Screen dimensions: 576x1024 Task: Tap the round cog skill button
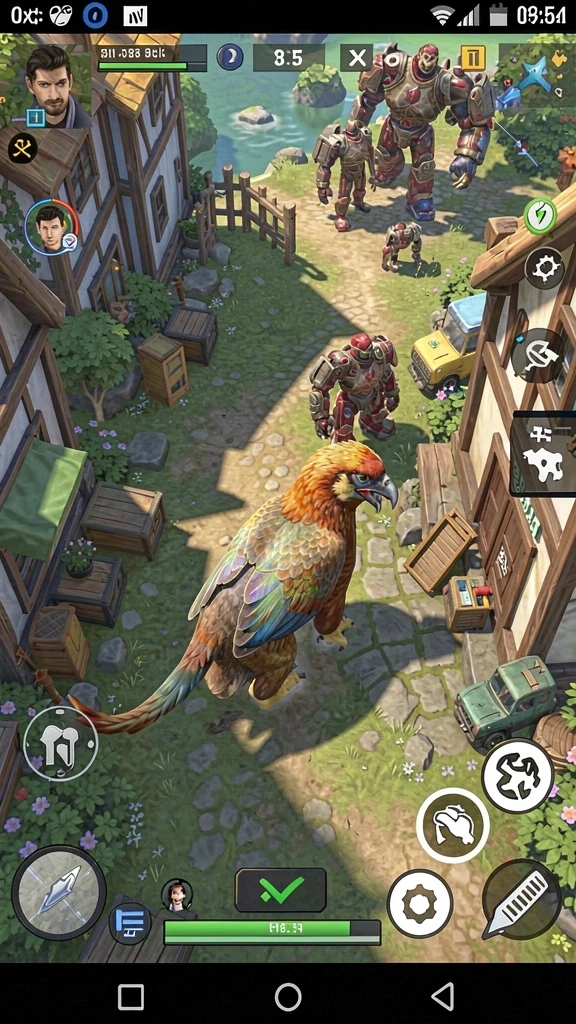tap(419, 904)
